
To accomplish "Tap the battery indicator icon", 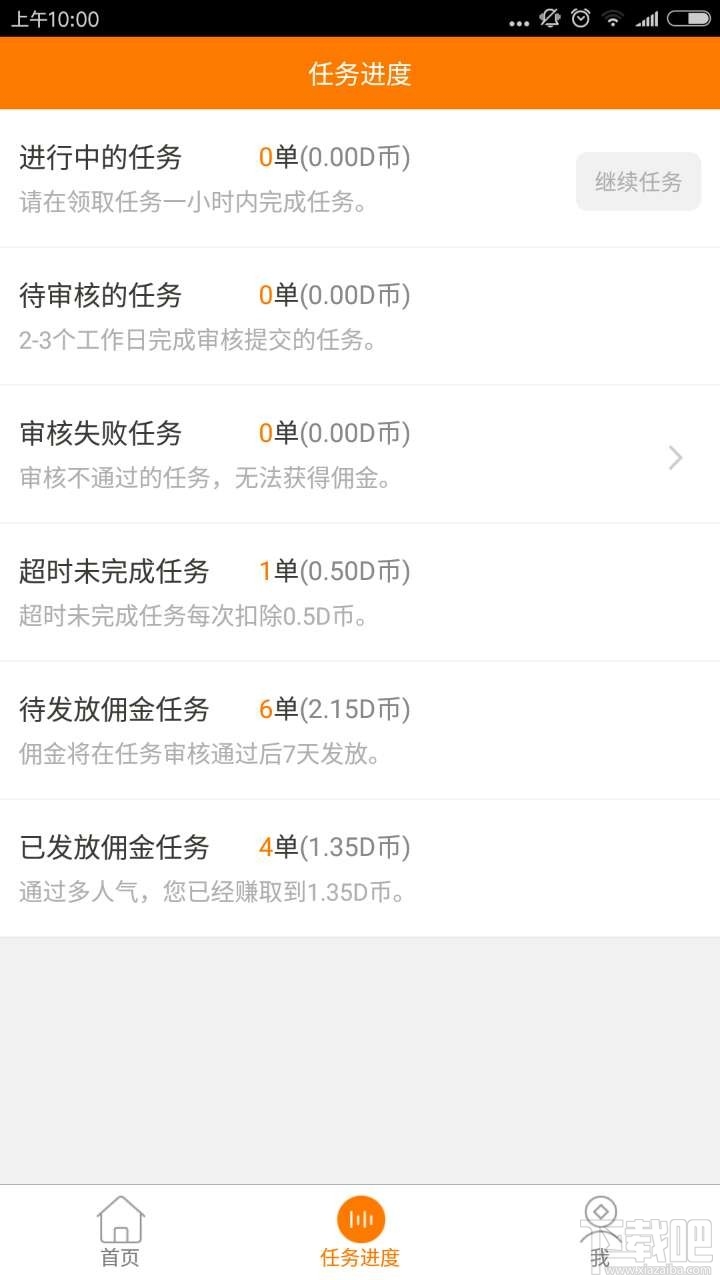I will point(688,18).
